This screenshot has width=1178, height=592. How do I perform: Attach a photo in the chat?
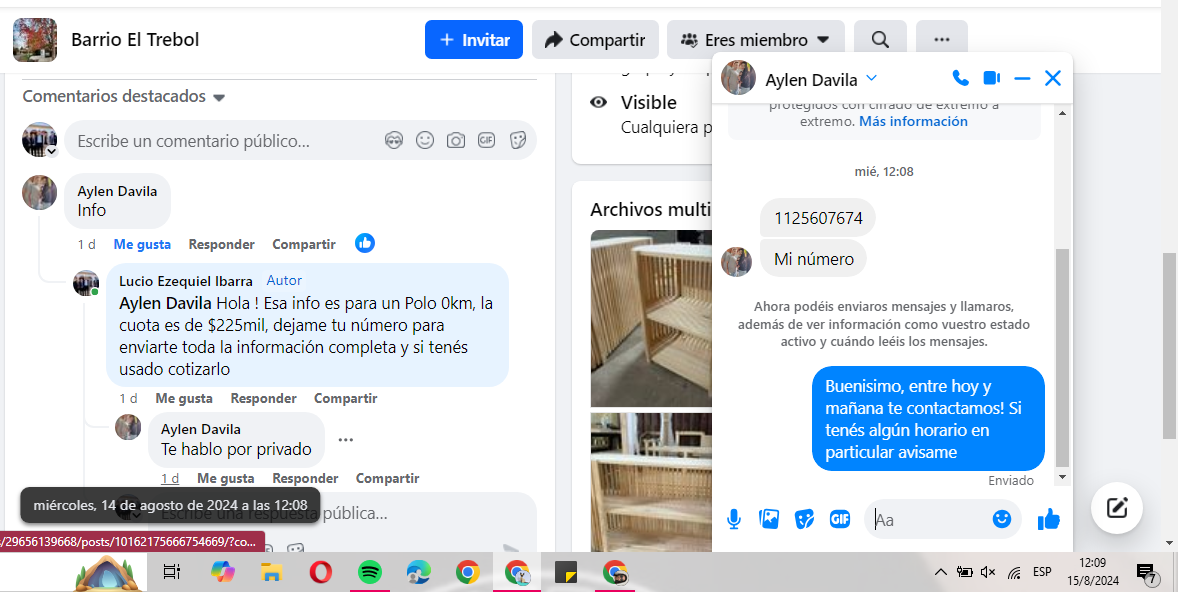tap(769, 519)
